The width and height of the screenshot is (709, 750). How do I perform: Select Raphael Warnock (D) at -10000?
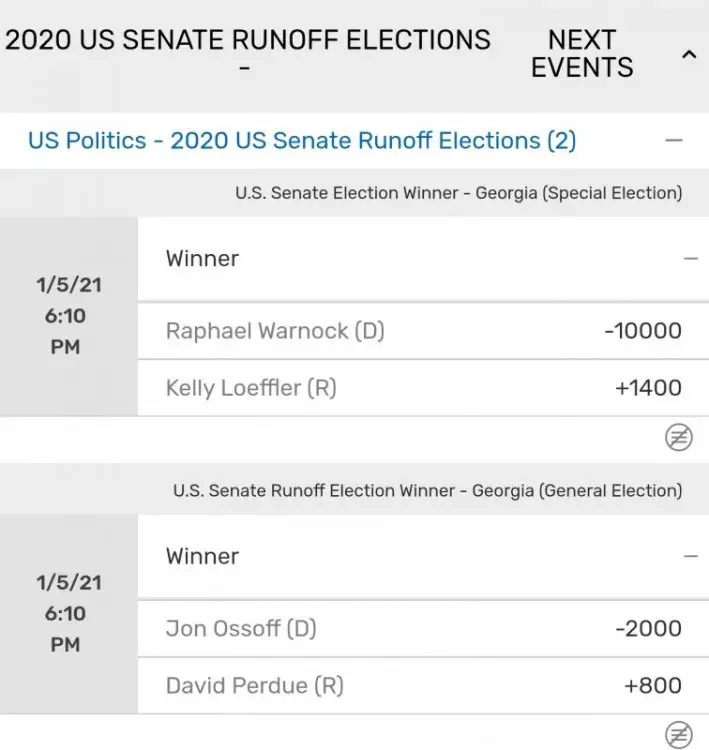tap(423, 330)
